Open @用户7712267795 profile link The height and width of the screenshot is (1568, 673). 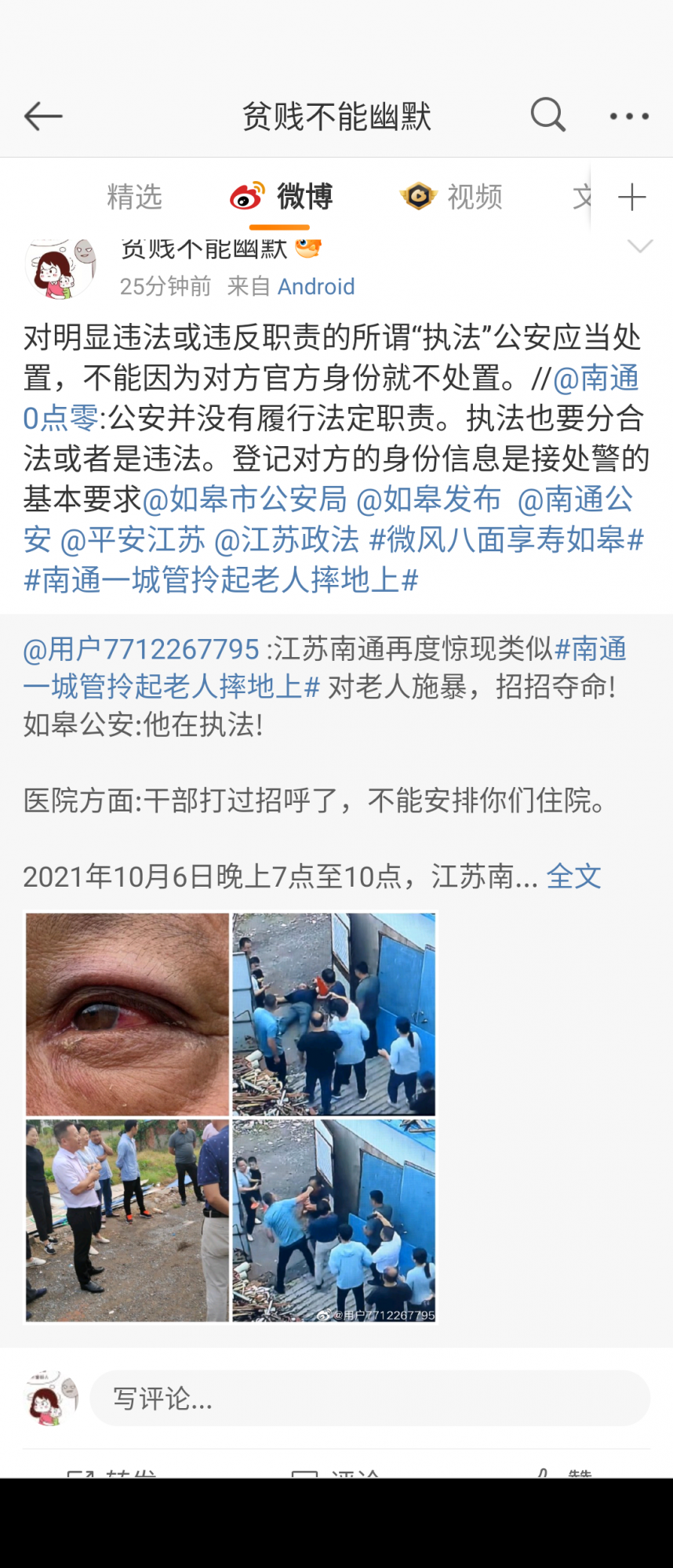137,648
